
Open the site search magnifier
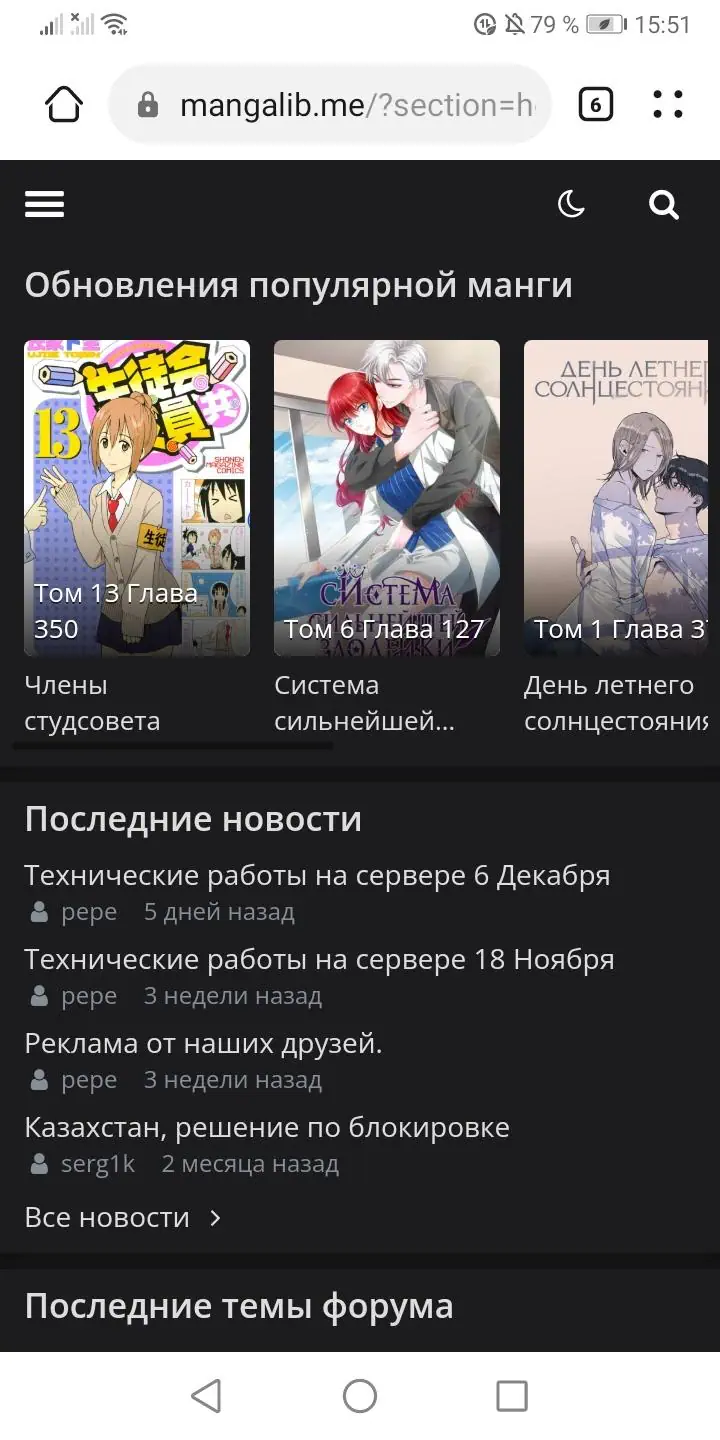tap(664, 204)
